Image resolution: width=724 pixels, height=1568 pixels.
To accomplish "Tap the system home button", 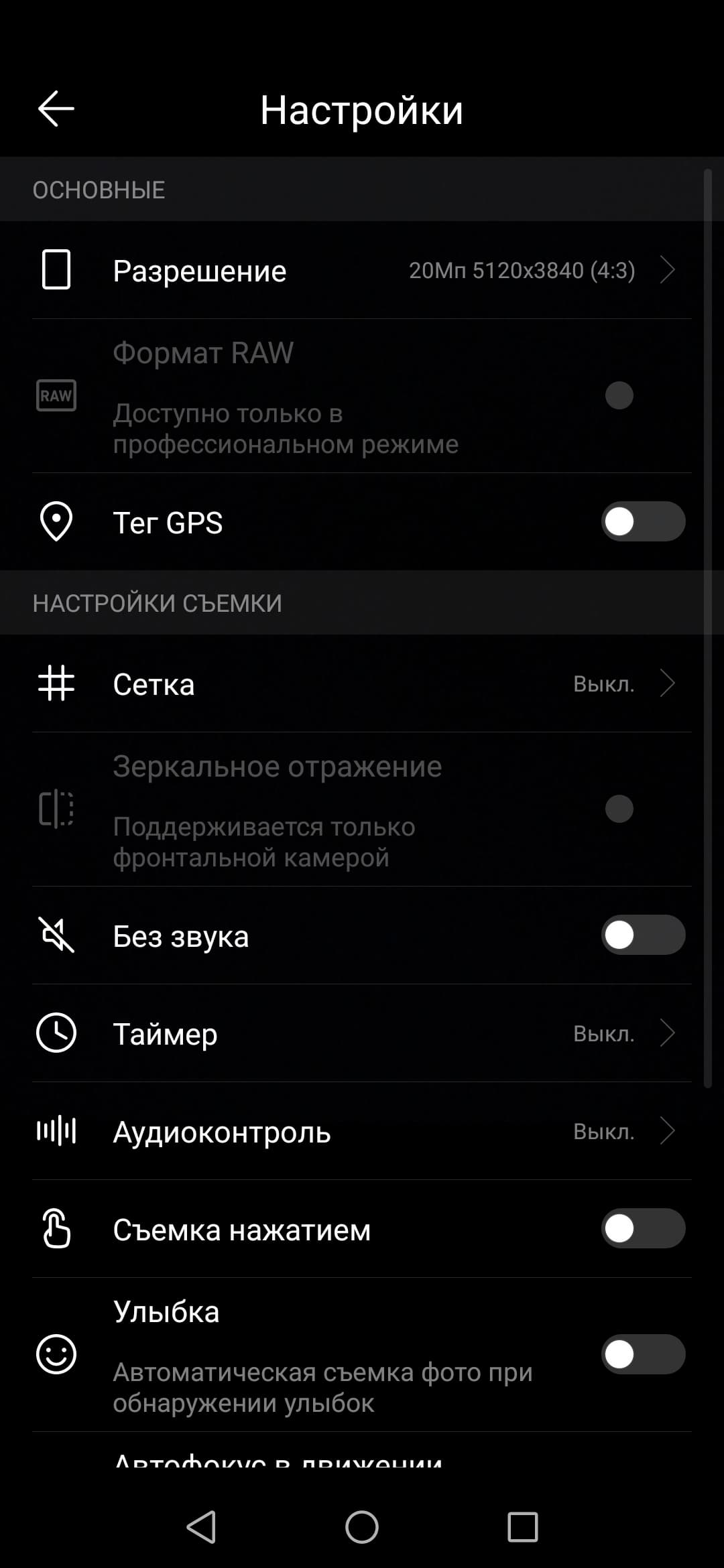I will pos(362,1527).
